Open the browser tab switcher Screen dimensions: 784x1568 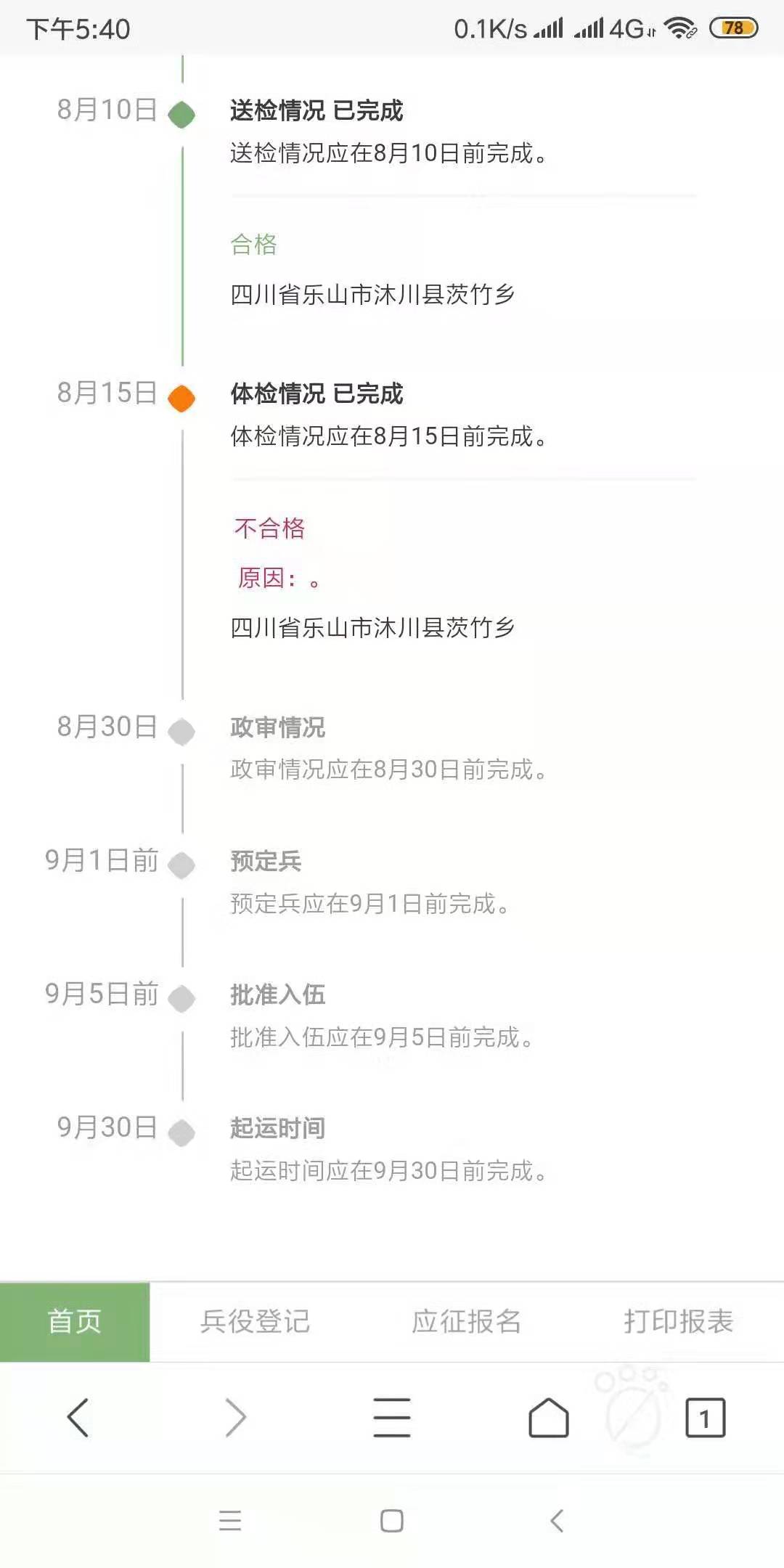pos(705,1417)
